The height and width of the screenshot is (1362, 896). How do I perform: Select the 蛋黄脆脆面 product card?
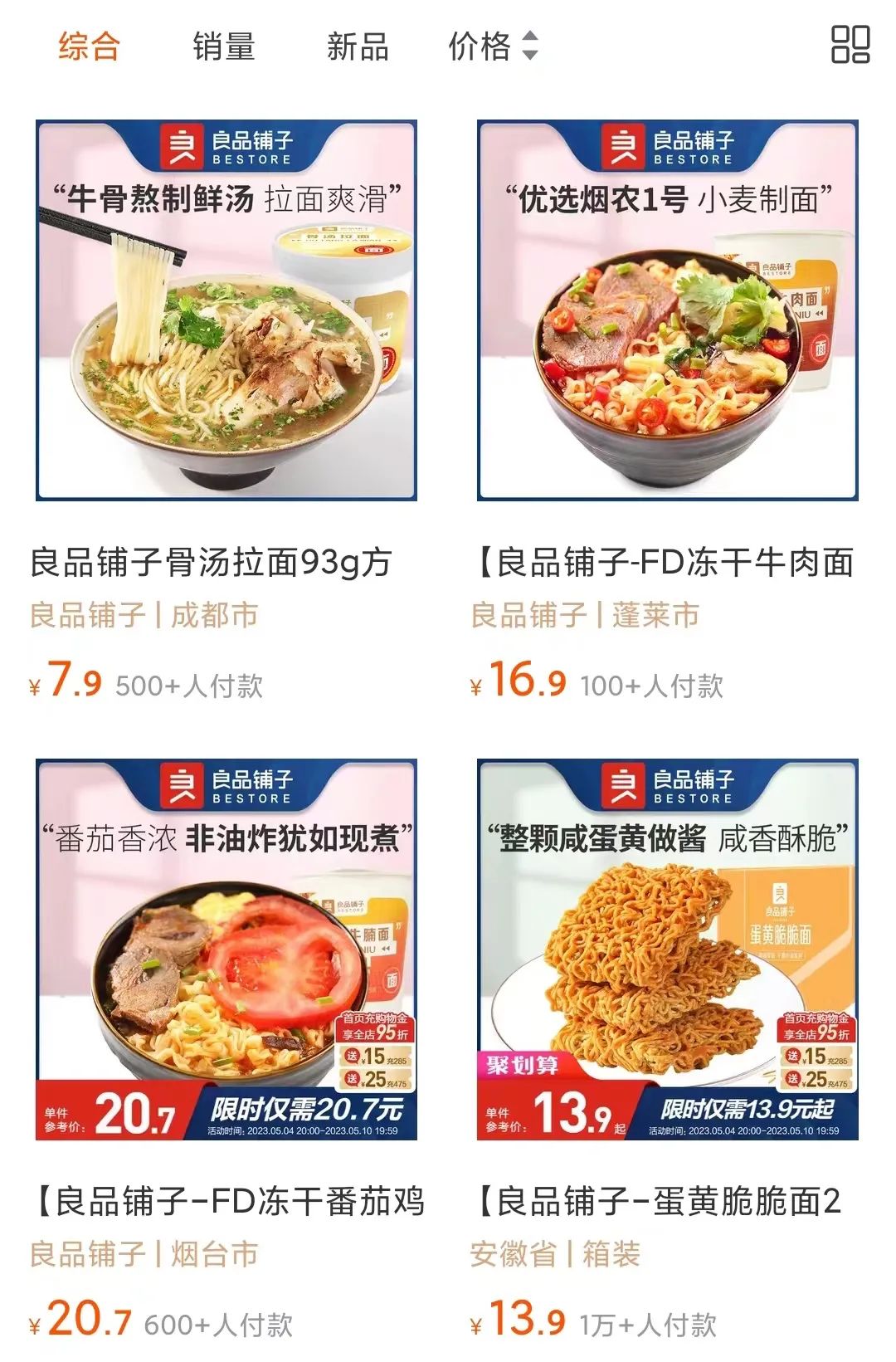pyautogui.click(x=667, y=949)
